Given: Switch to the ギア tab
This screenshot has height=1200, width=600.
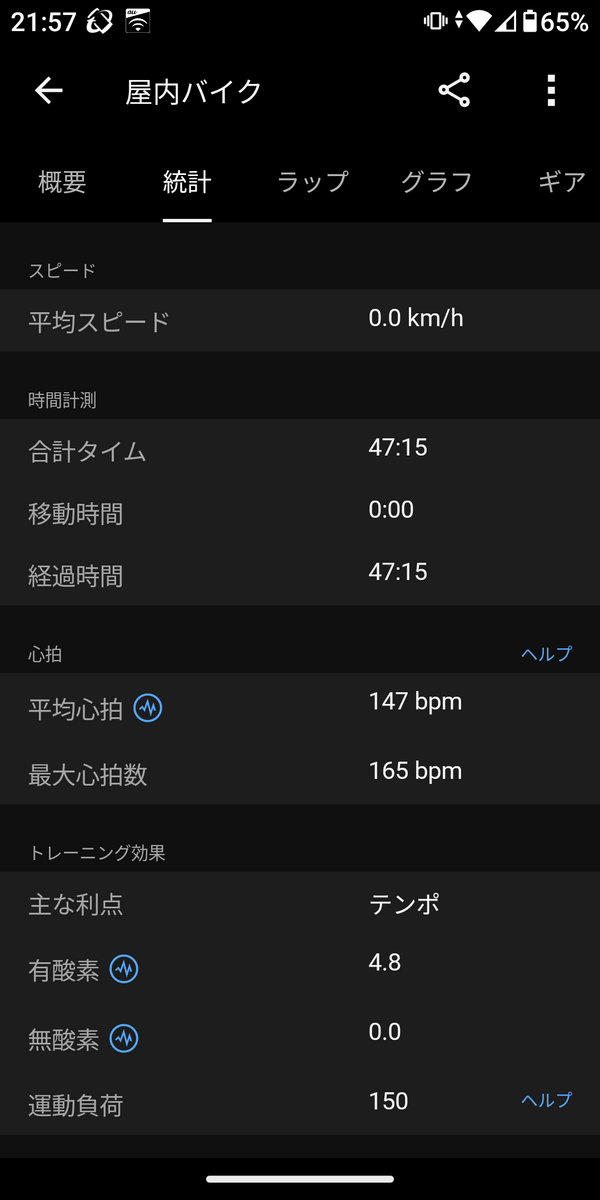Looking at the screenshot, I should [x=561, y=182].
